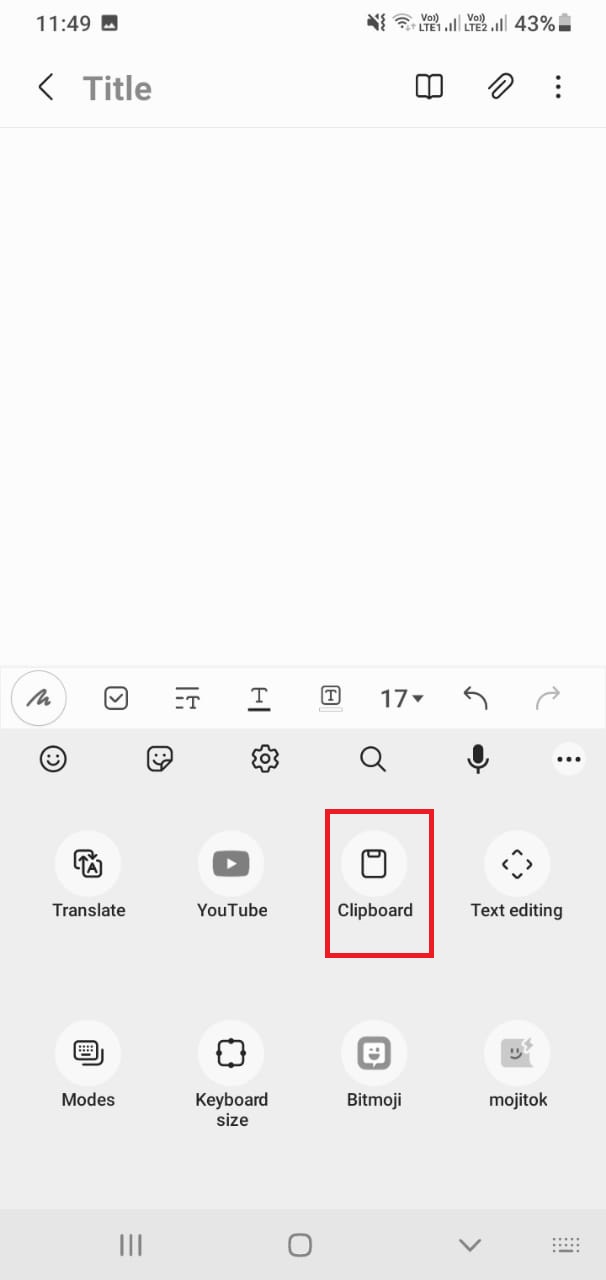This screenshot has width=606, height=1280.
Task: Hide the keyboard with the down chevron
Action: (x=470, y=1245)
